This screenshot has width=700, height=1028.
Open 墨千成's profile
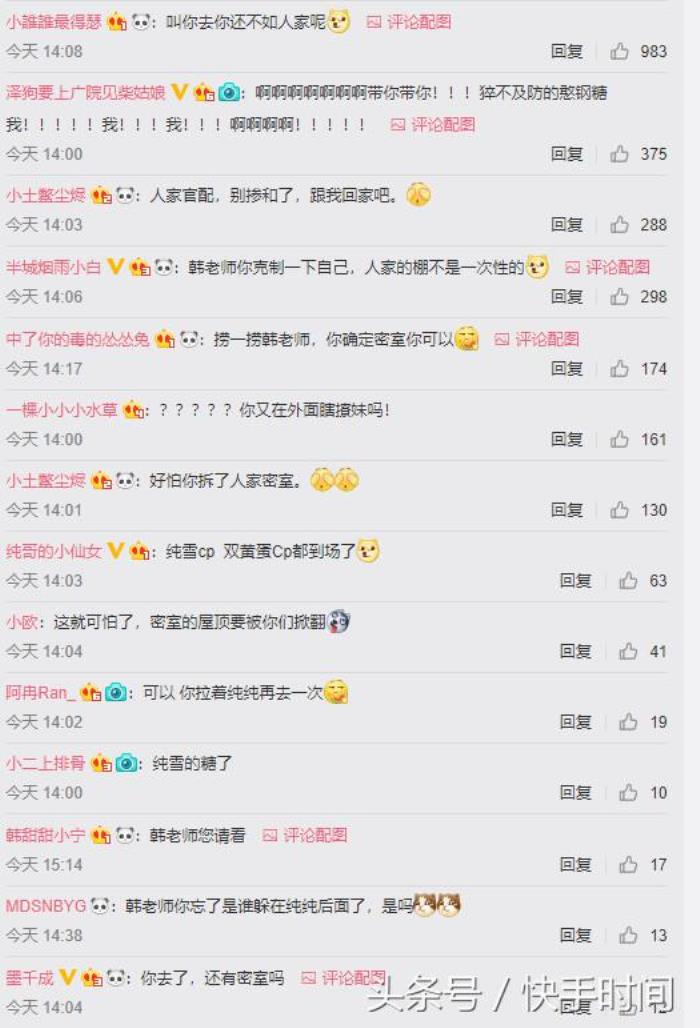pyautogui.click(x=29, y=977)
